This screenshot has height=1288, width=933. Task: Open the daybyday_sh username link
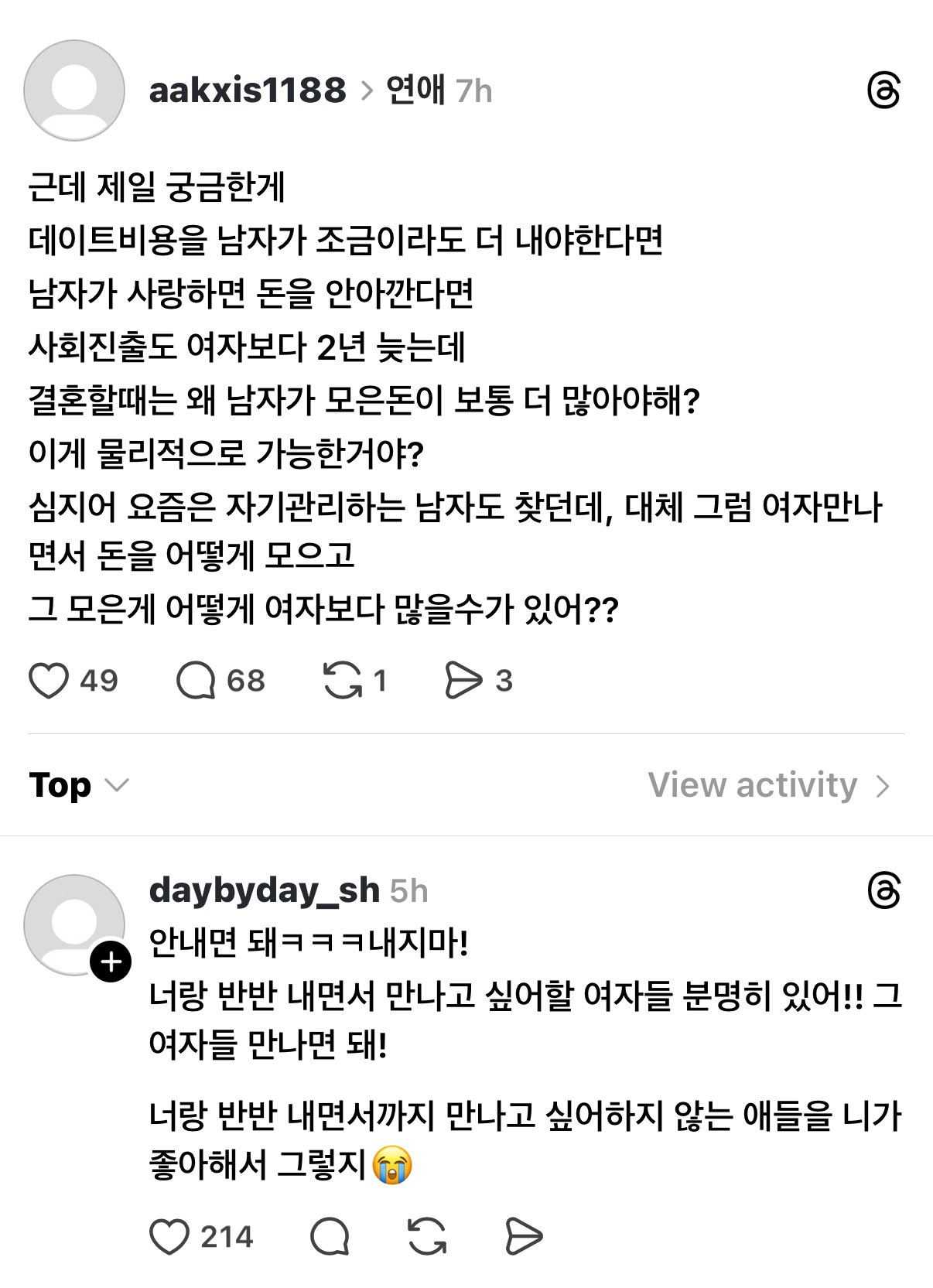(264, 890)
